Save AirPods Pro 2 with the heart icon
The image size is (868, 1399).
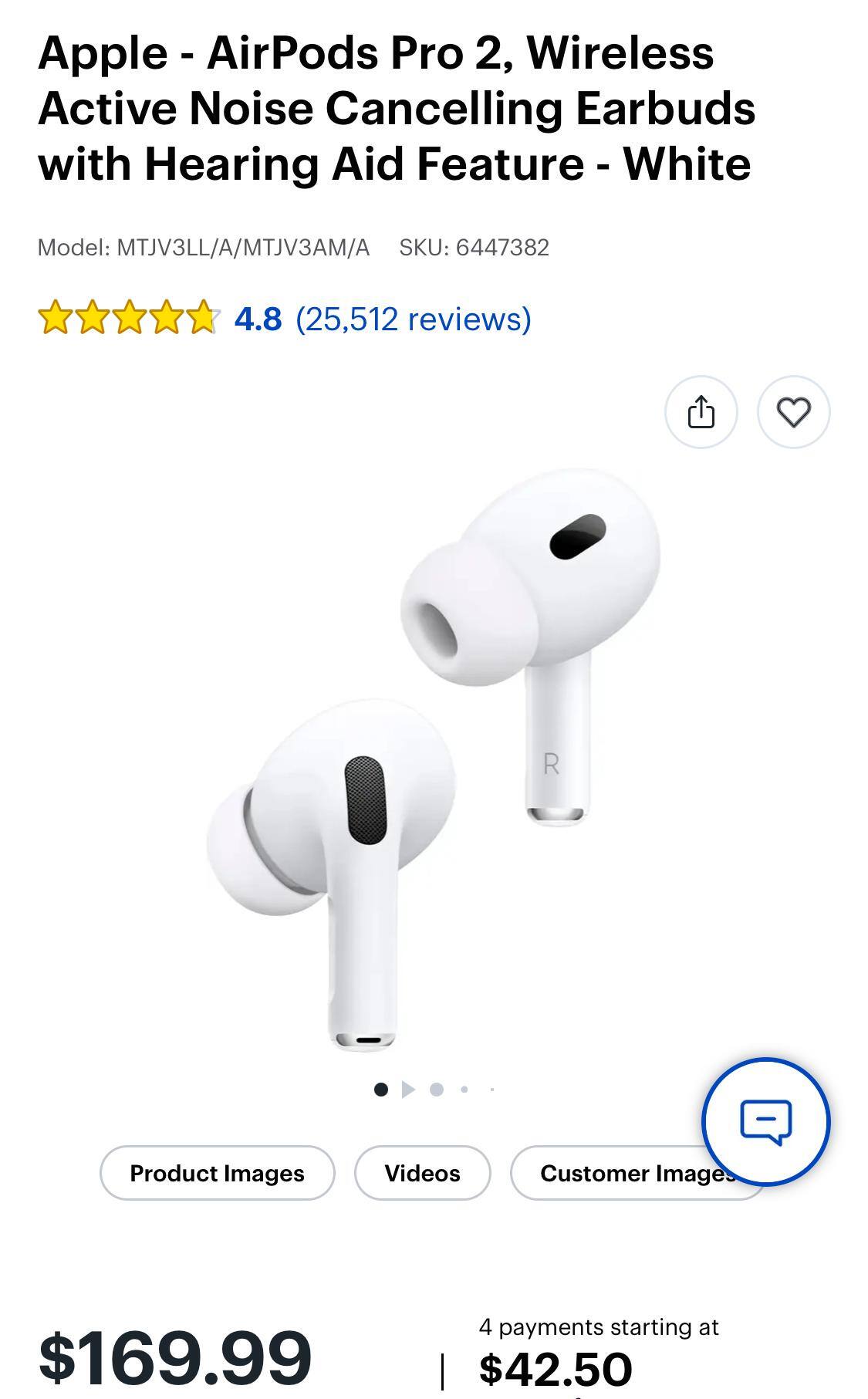coord(793,412)
